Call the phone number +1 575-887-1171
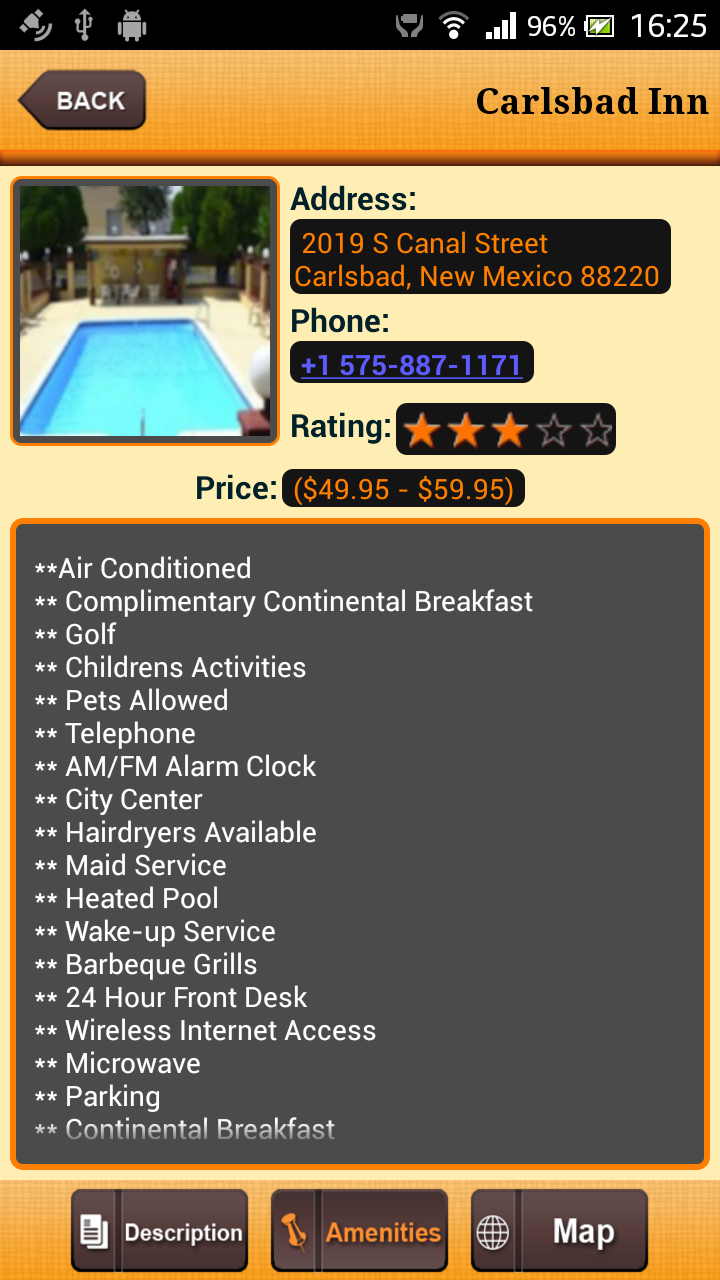The image size is (720, 1280). click(411, 364)
